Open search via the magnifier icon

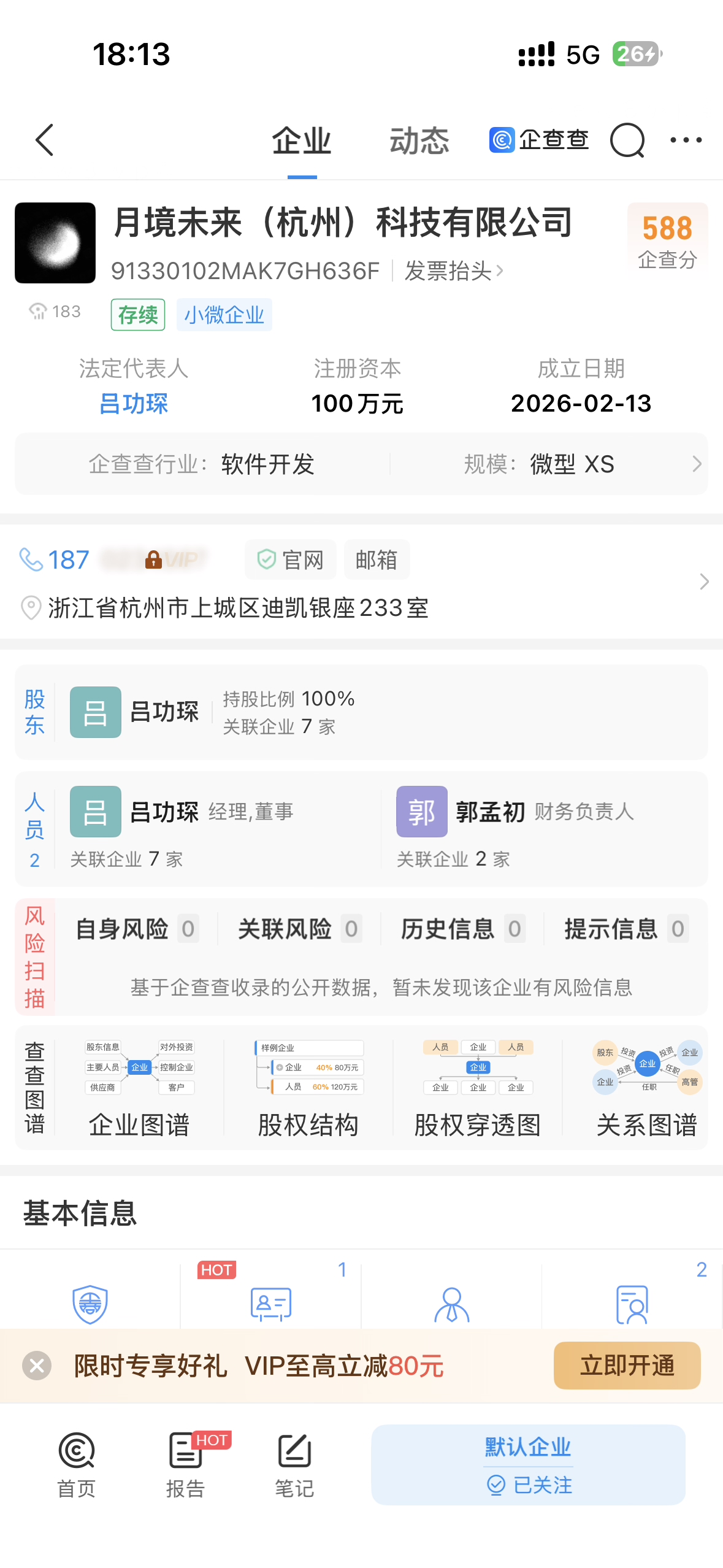pos(627,140)
